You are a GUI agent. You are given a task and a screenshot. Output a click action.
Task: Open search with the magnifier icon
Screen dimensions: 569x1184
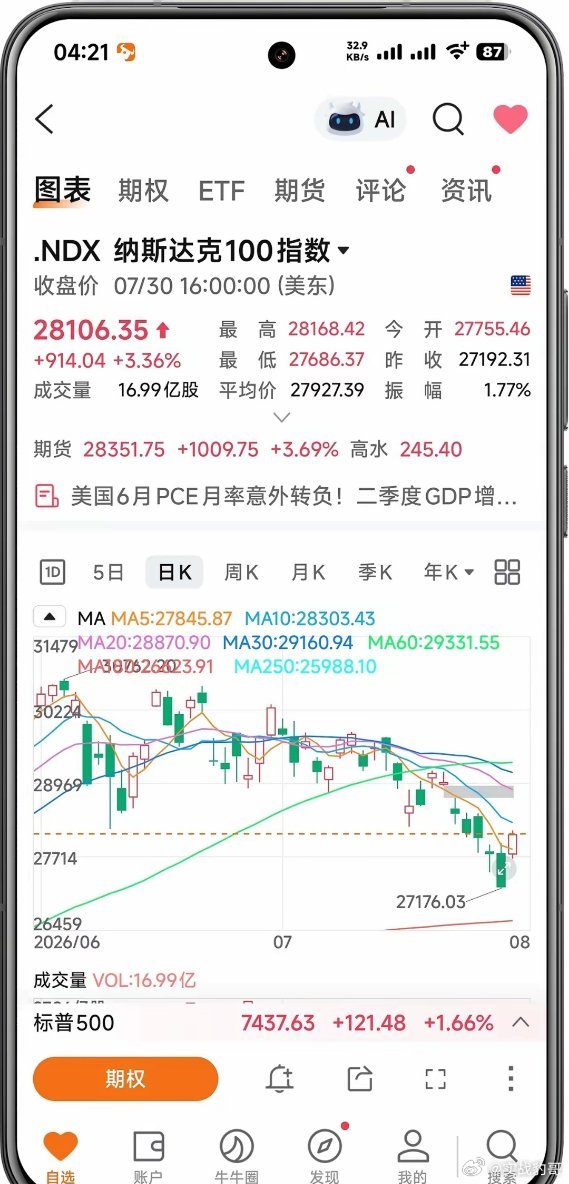[448, 119]
